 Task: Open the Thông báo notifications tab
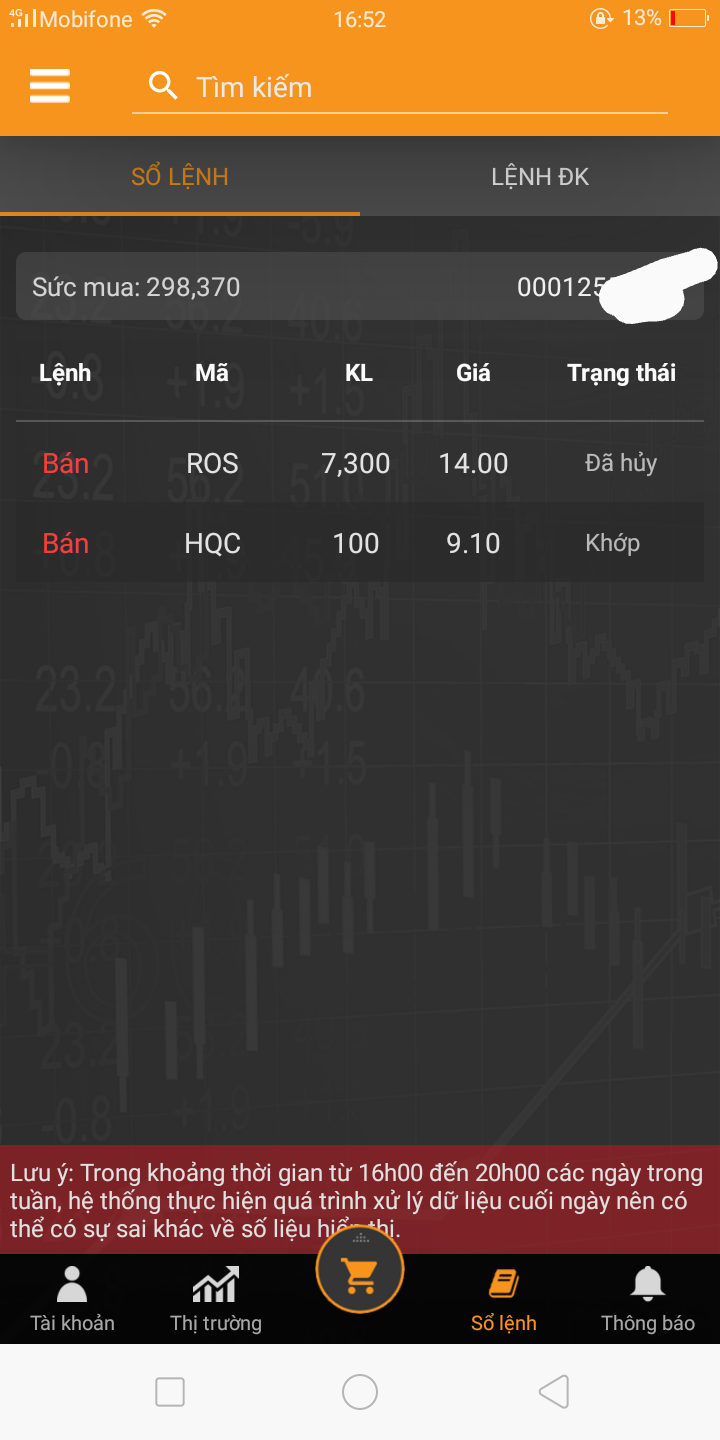(648, 1300)
